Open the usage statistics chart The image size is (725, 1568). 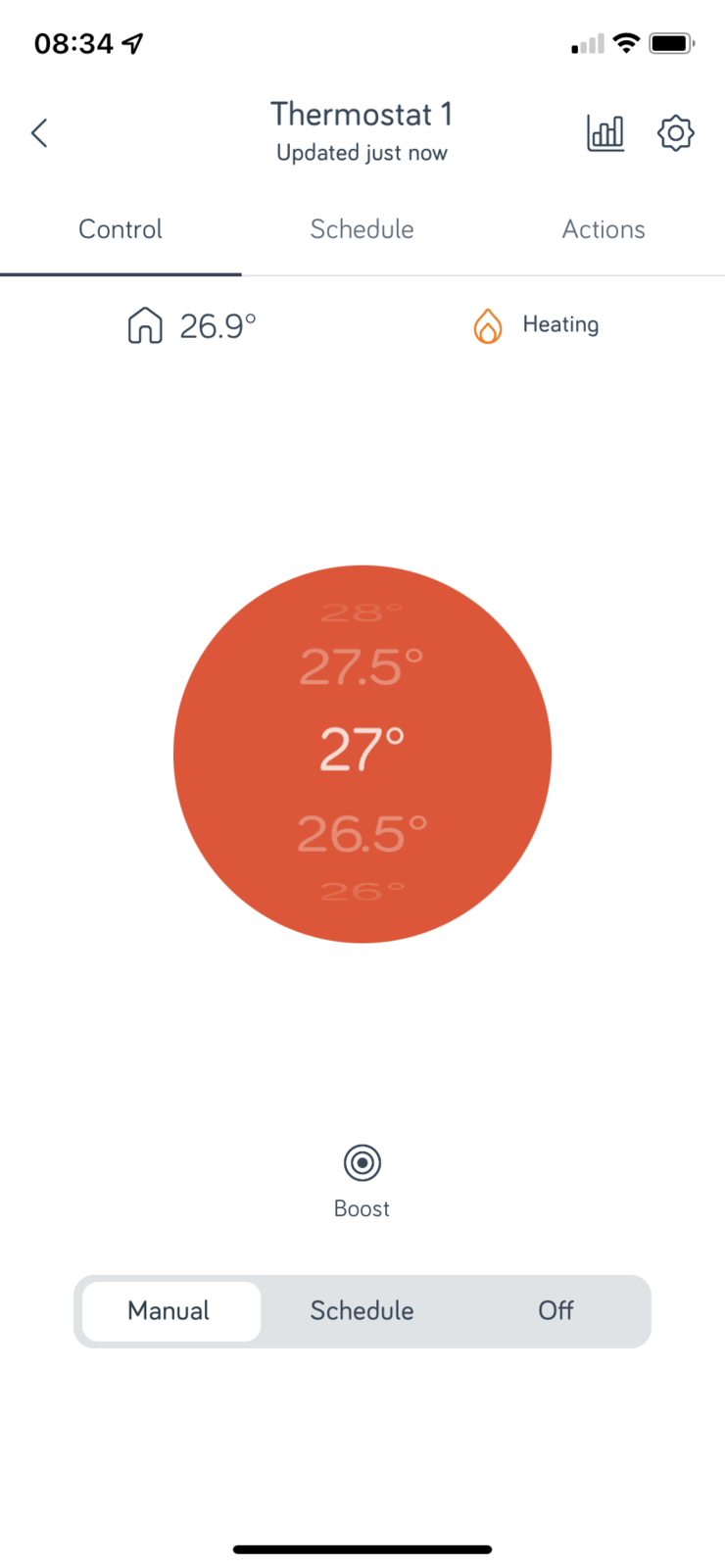click(604, 133)
